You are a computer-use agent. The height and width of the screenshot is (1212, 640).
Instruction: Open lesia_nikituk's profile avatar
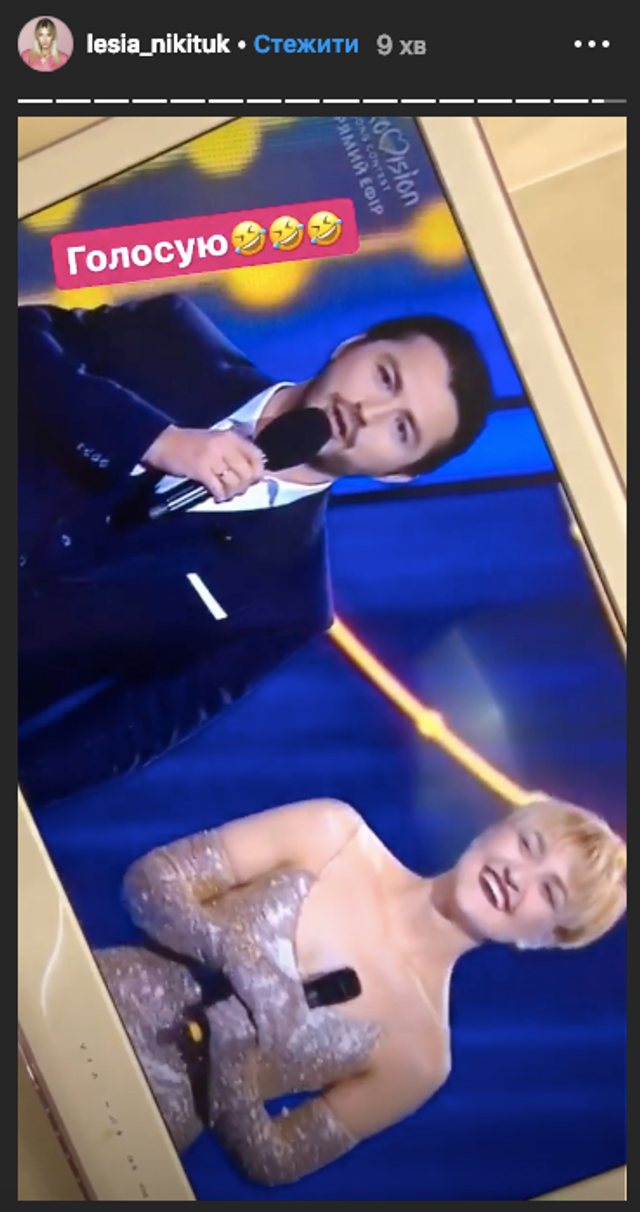pos(44,45)
